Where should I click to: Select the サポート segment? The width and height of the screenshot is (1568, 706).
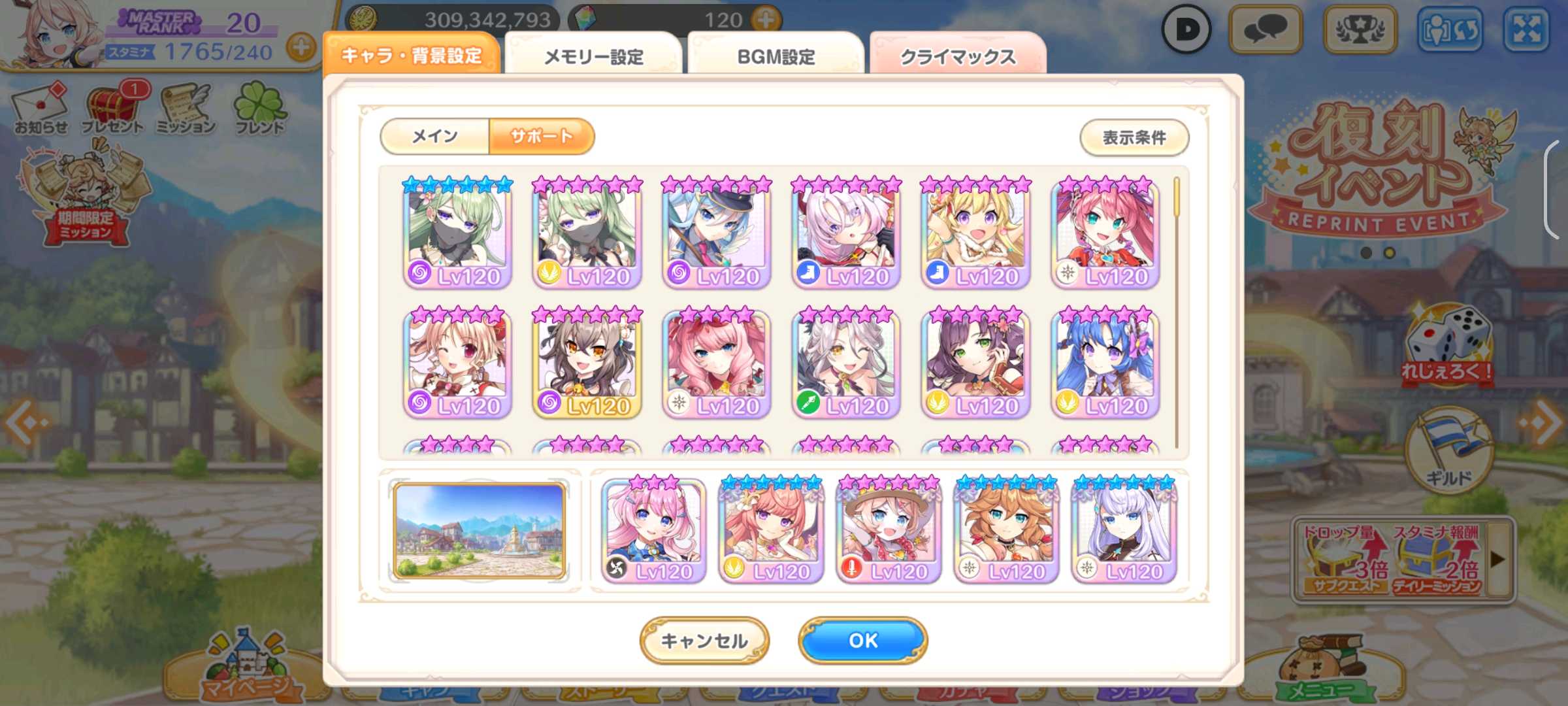coord(542,136)
